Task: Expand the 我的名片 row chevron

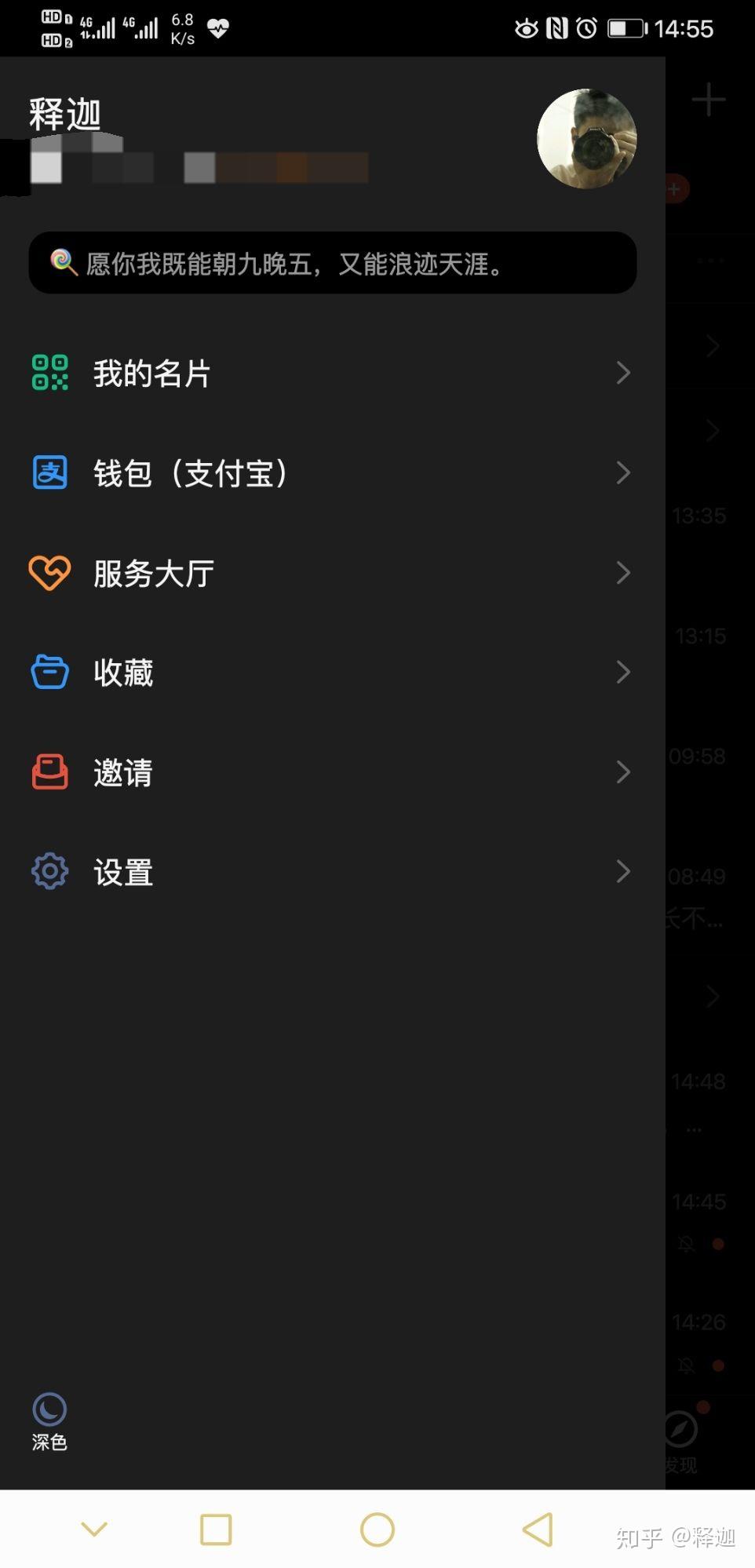Action: [x=623, y=373]
